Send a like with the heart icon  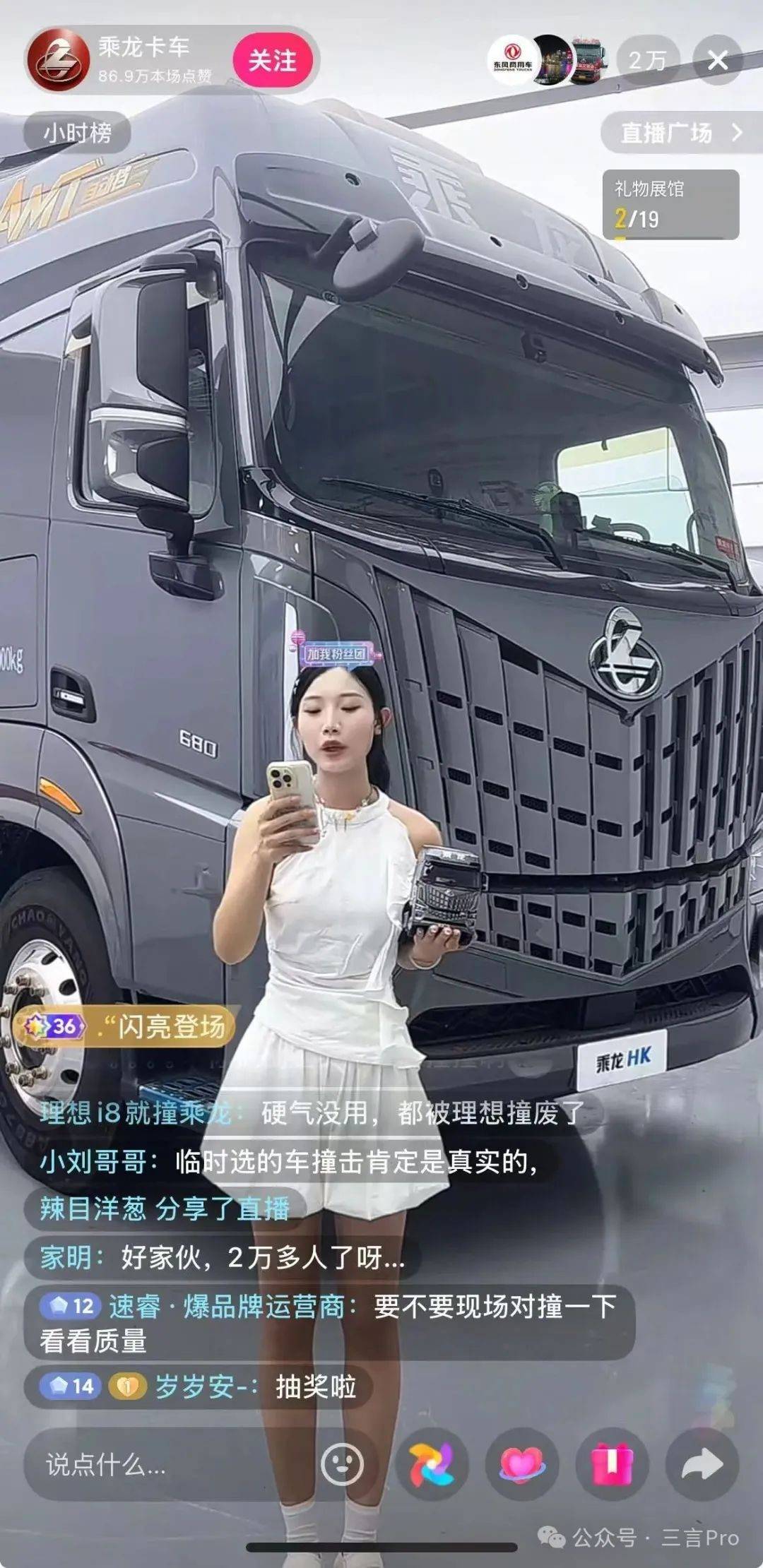point(521,1464)
